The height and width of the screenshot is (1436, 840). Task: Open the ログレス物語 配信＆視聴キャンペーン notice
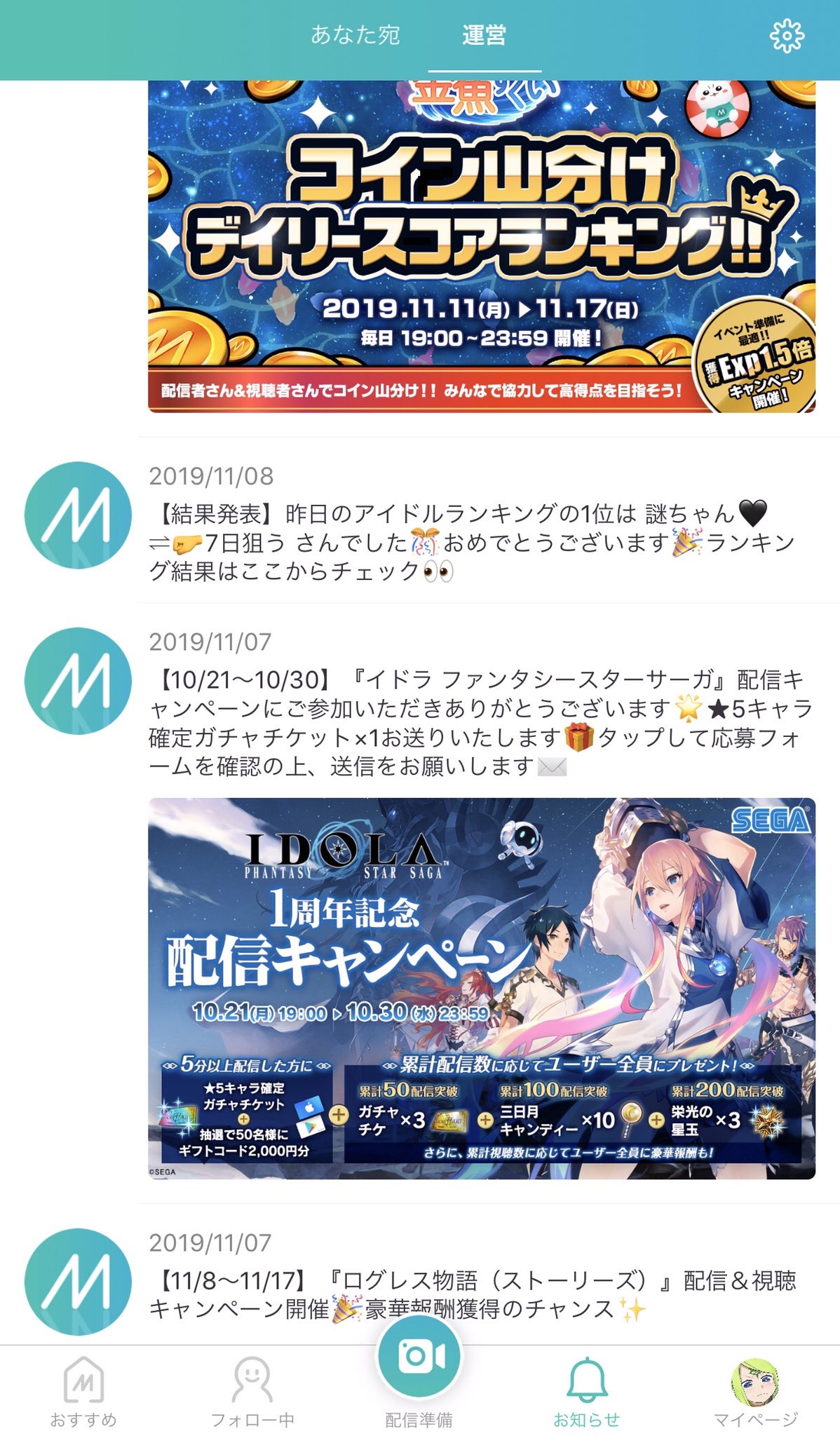pos(471,1294)
